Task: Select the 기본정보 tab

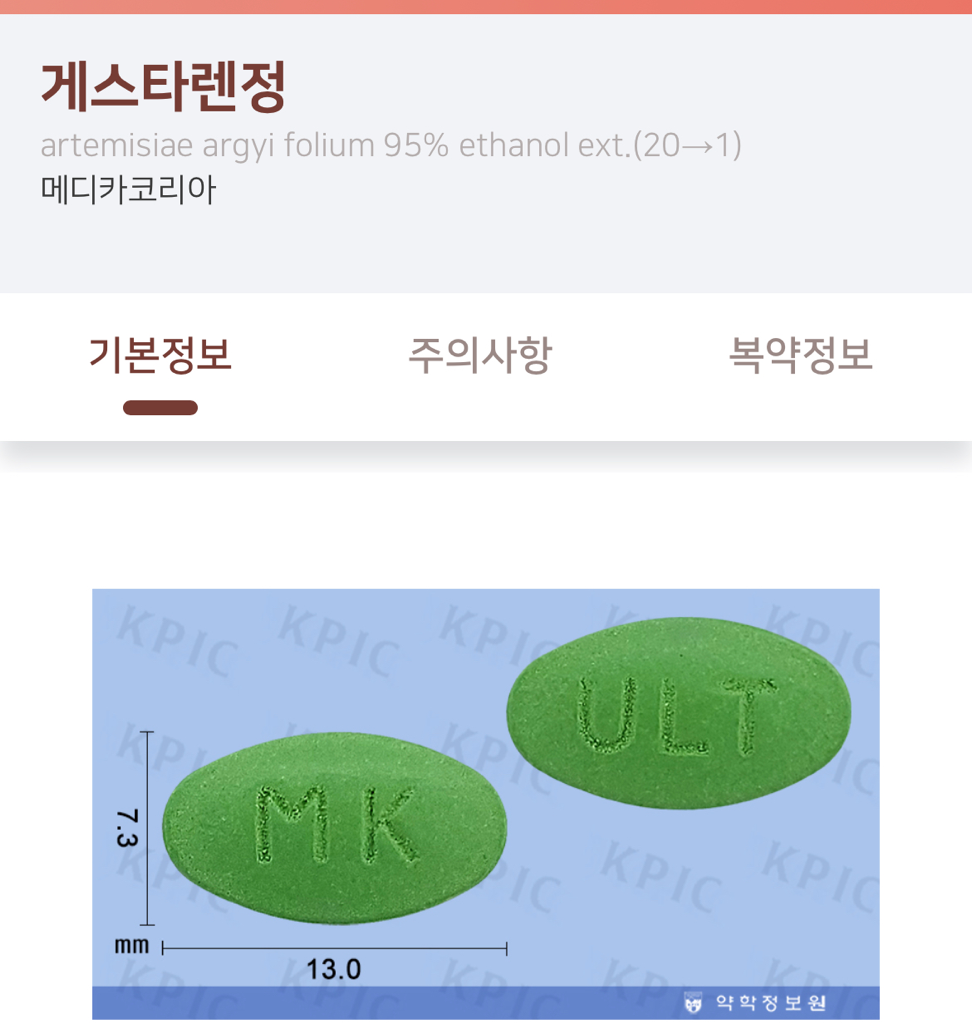Action: [x=160, y=356]
